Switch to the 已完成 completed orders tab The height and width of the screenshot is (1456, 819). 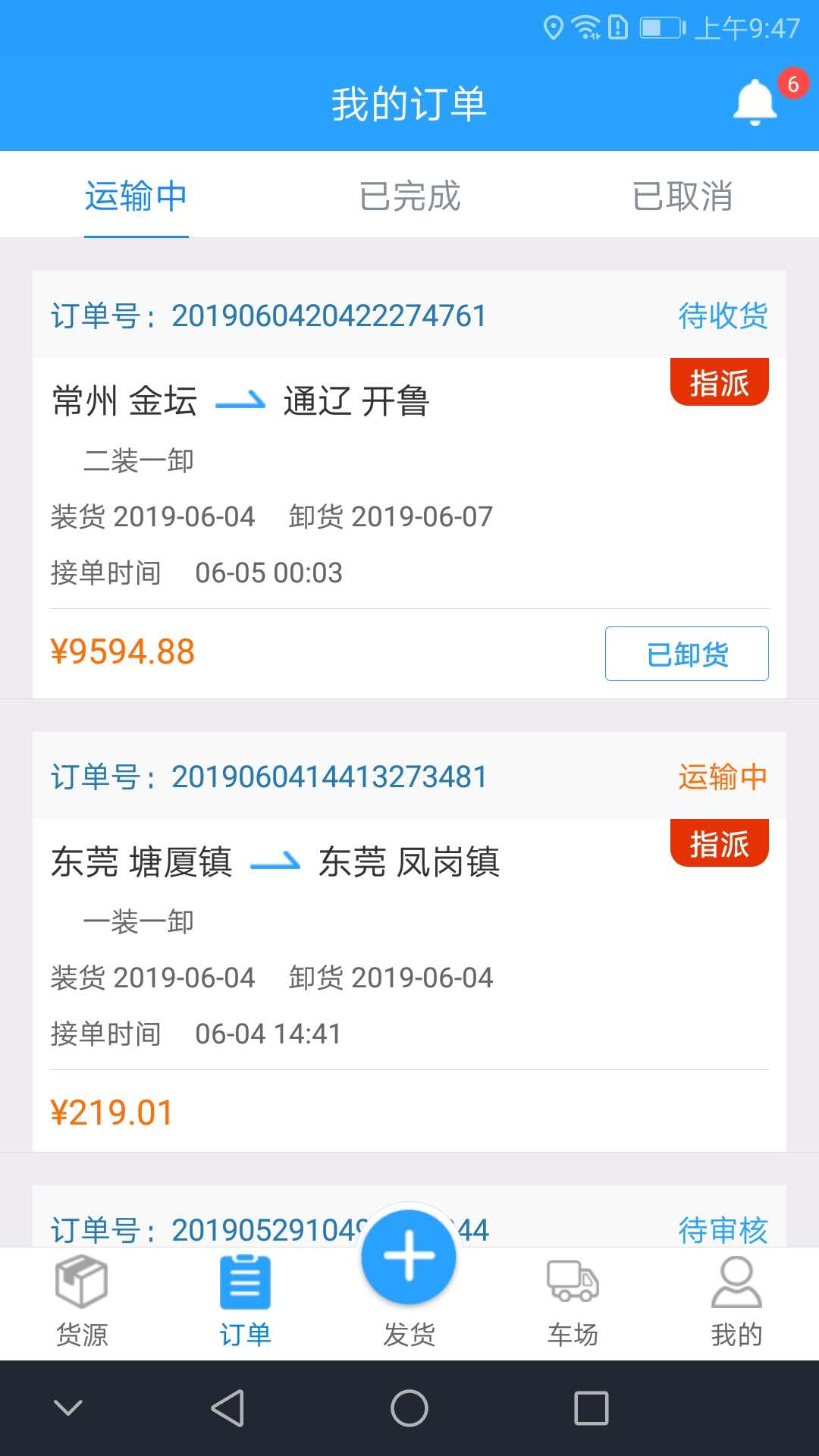tap(409, 196)
